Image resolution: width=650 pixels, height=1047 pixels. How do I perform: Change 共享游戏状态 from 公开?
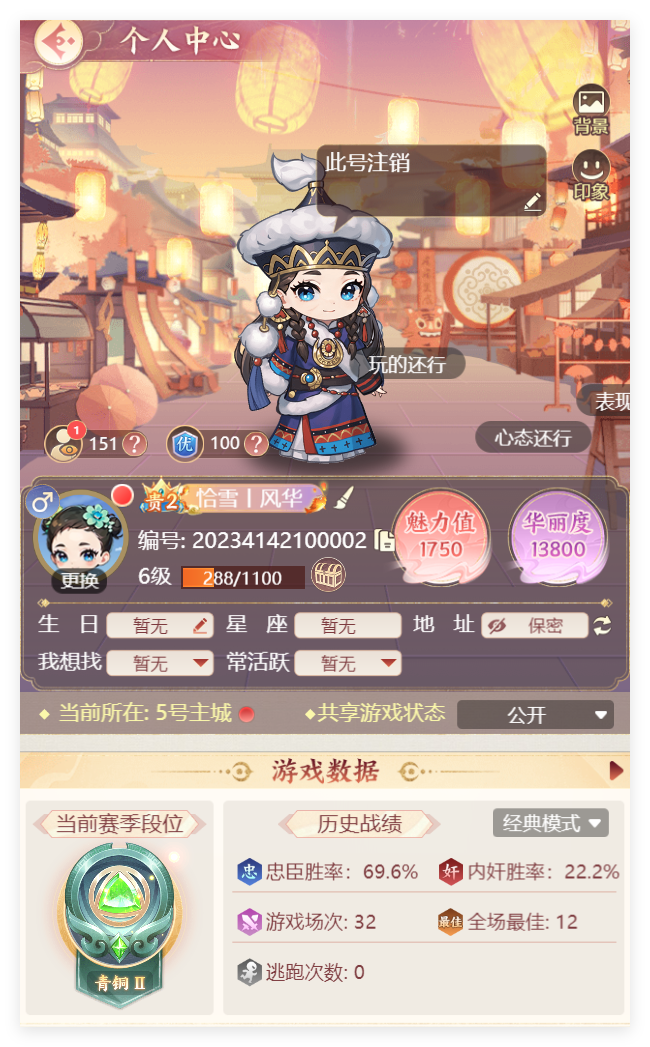tap(535, 715)
